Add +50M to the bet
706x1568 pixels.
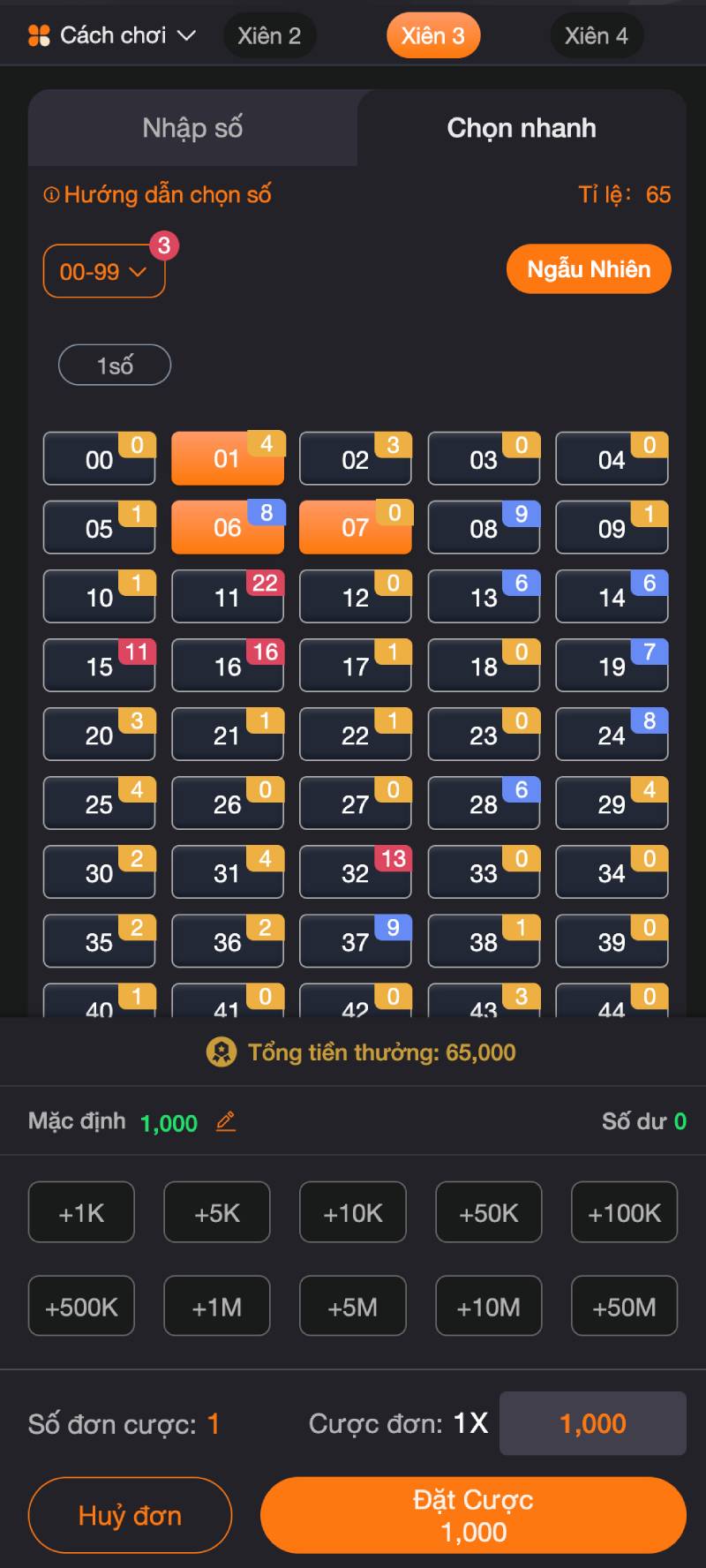pyautogui.click(x=624, y=1307)
